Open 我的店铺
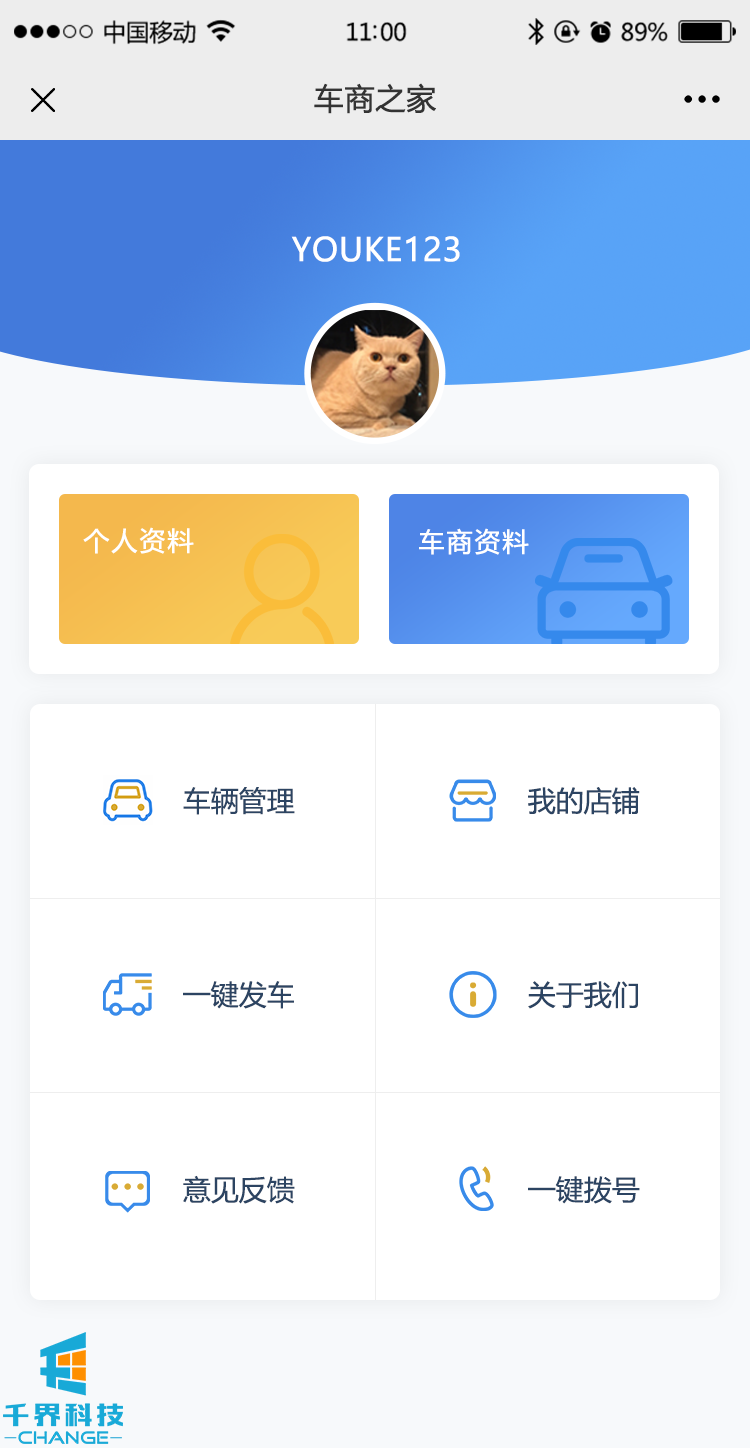The width and height of the screenshot is (750, 1448). coord(547,801)
